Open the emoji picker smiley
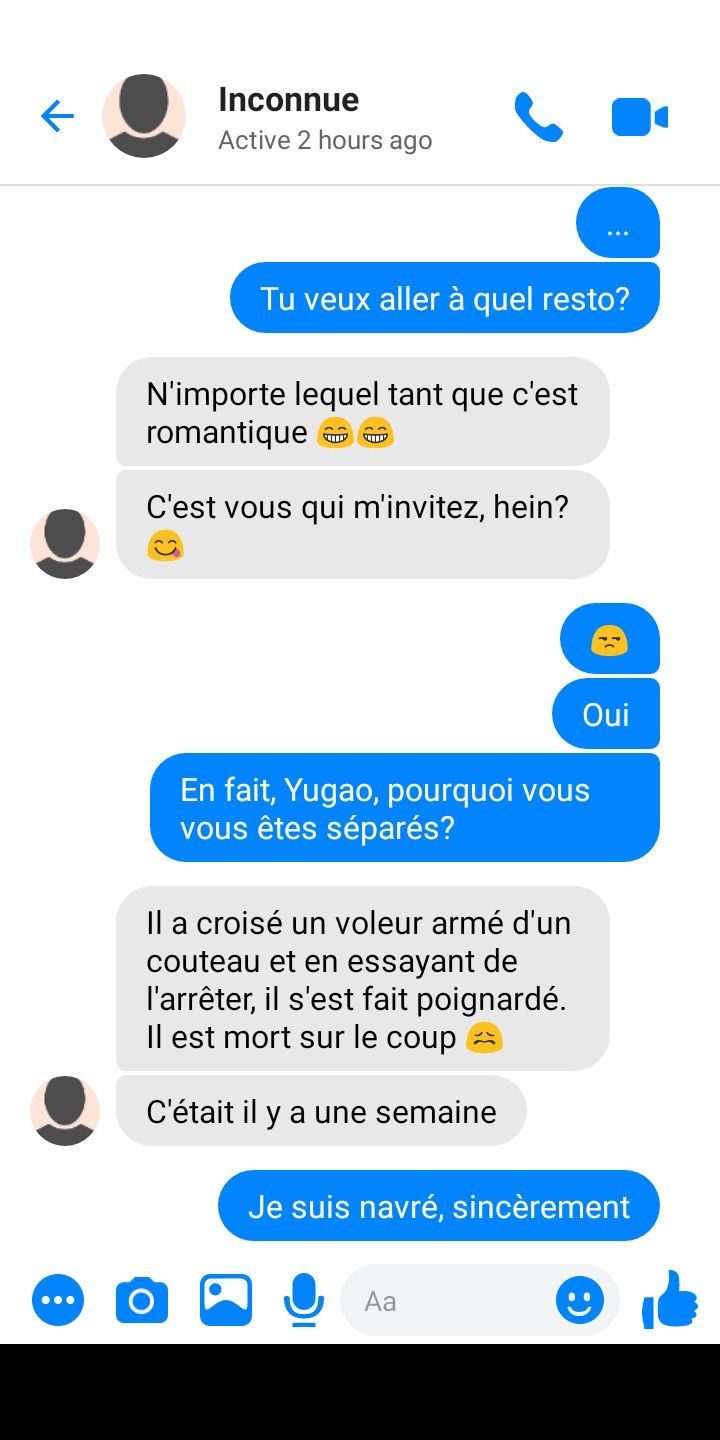The height and width of the screenshot is (1440, 720). point(580,1301)
